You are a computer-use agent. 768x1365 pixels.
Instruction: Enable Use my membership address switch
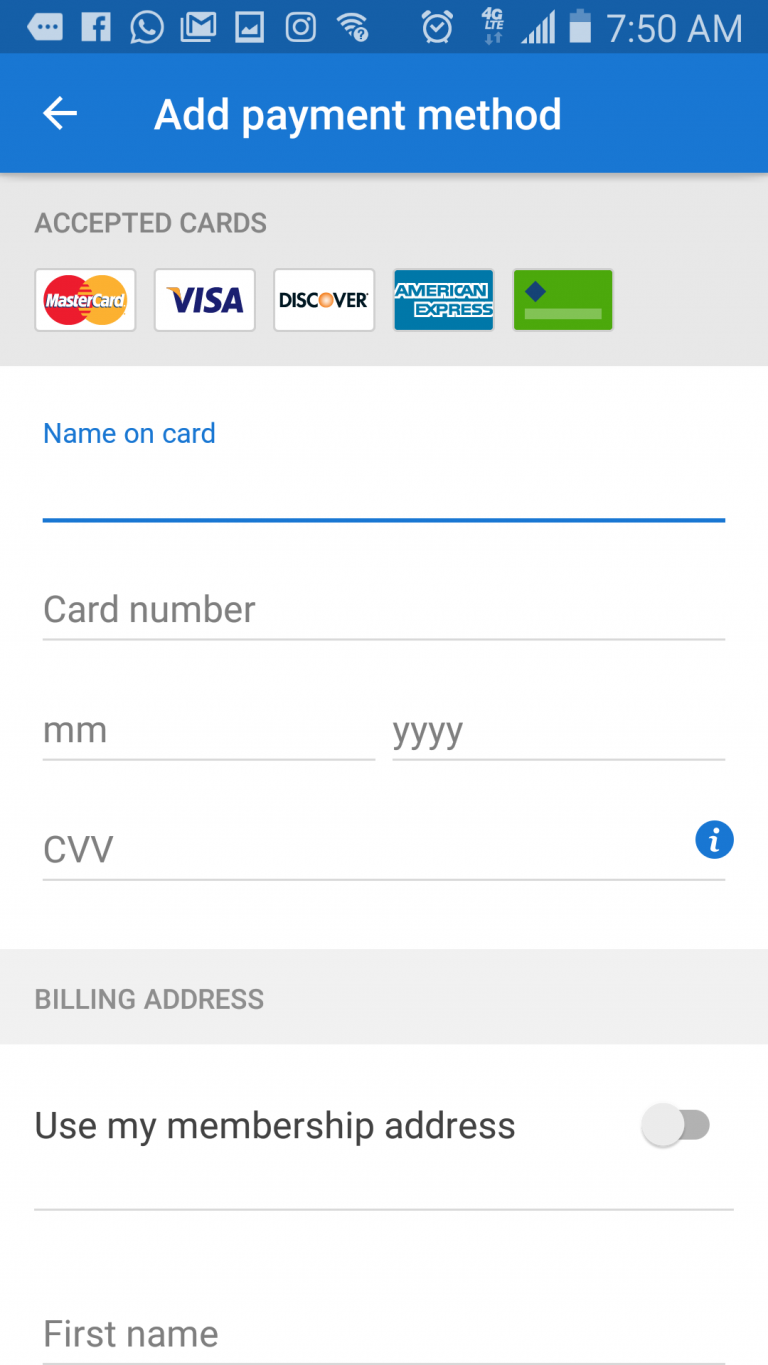[677, 1126]
